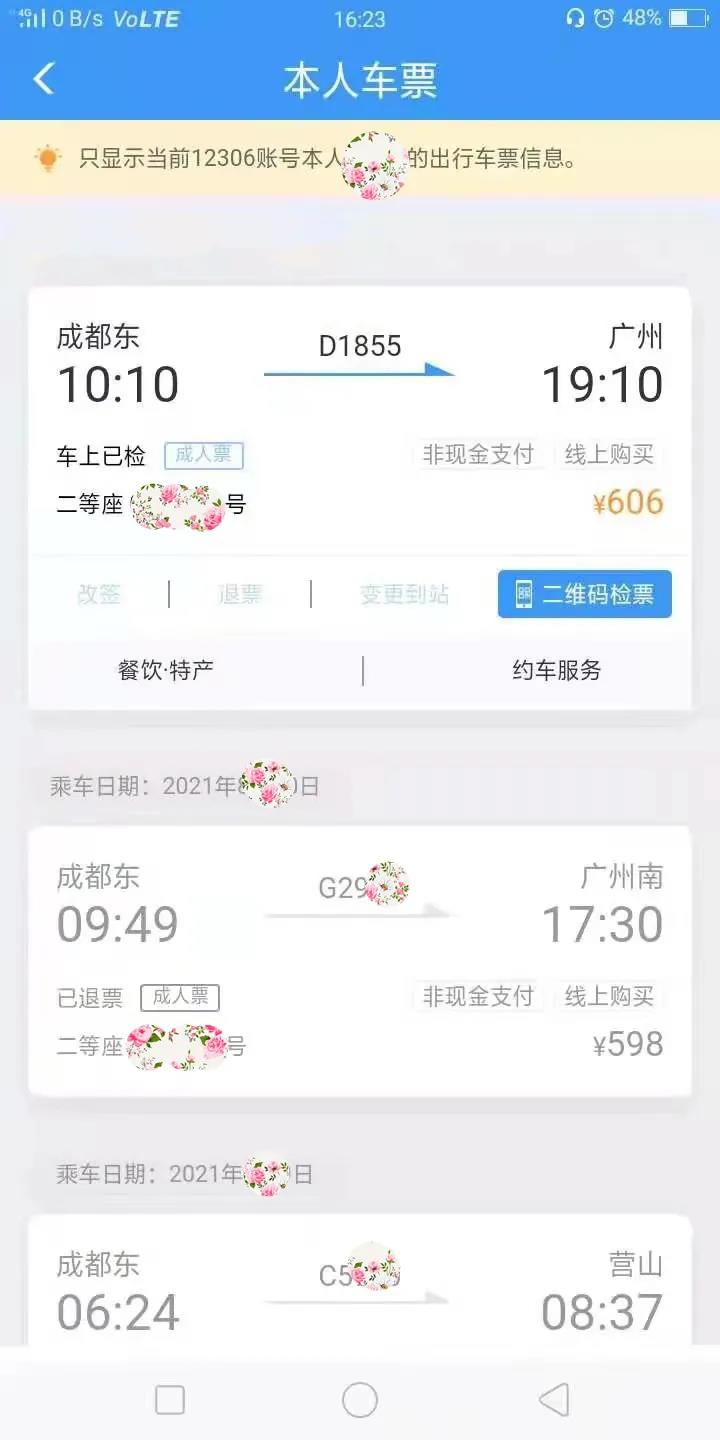
Task: Open the 成都东 to 营山 ticket card
Action: pos(360,1280)
